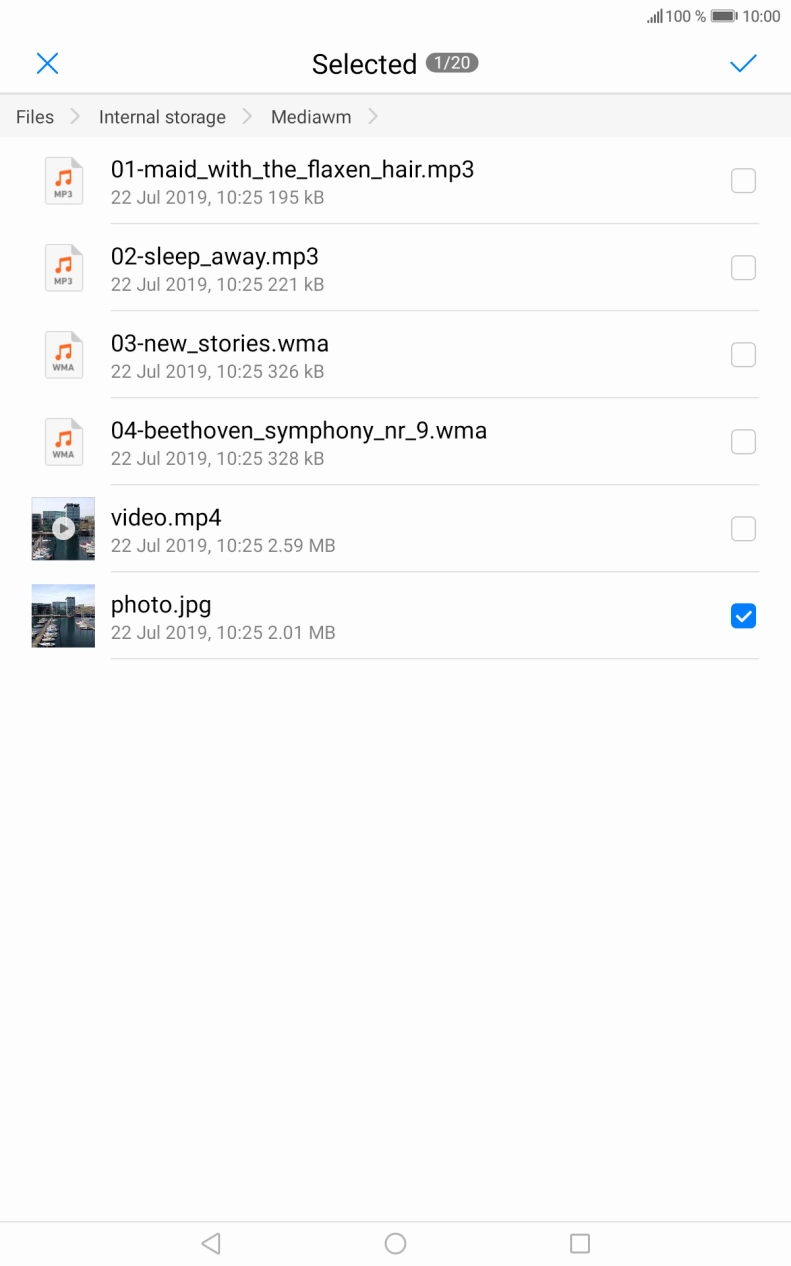The height and width of the screenshot is (1266, 791).
Task: Open the Files breadcrumb item
Action: click(34, 116)
